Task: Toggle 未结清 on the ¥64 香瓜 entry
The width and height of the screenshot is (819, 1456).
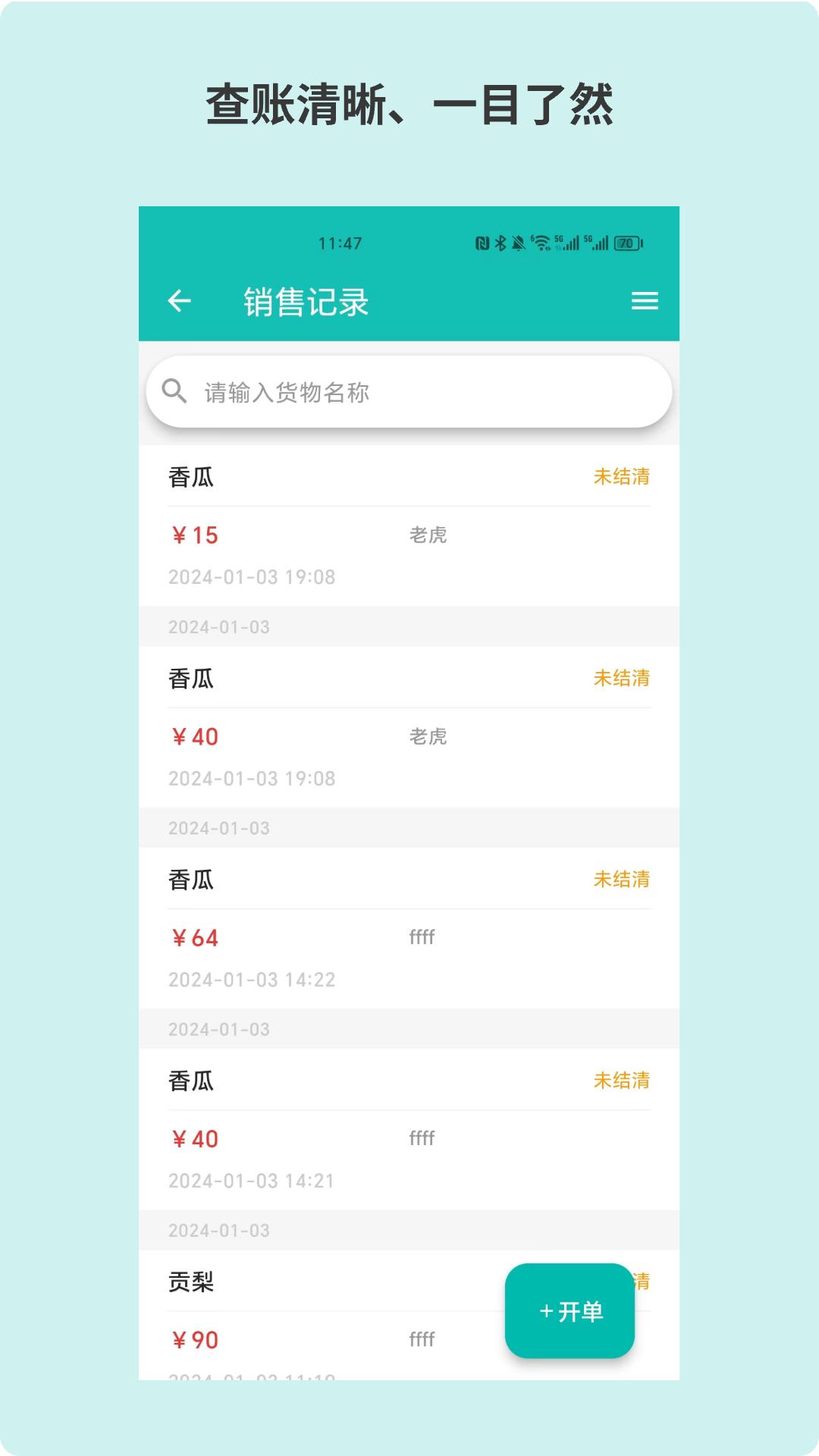Action: tap(623, 880)
